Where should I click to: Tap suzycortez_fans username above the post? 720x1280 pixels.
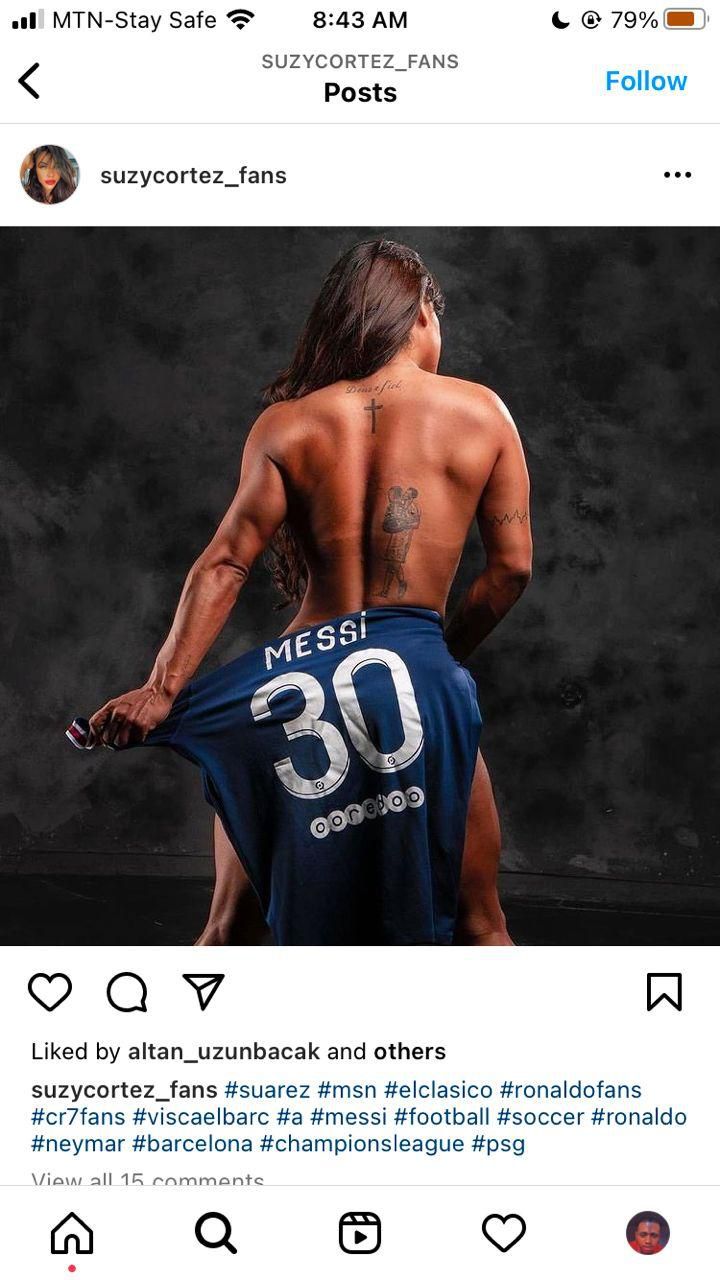192,174
